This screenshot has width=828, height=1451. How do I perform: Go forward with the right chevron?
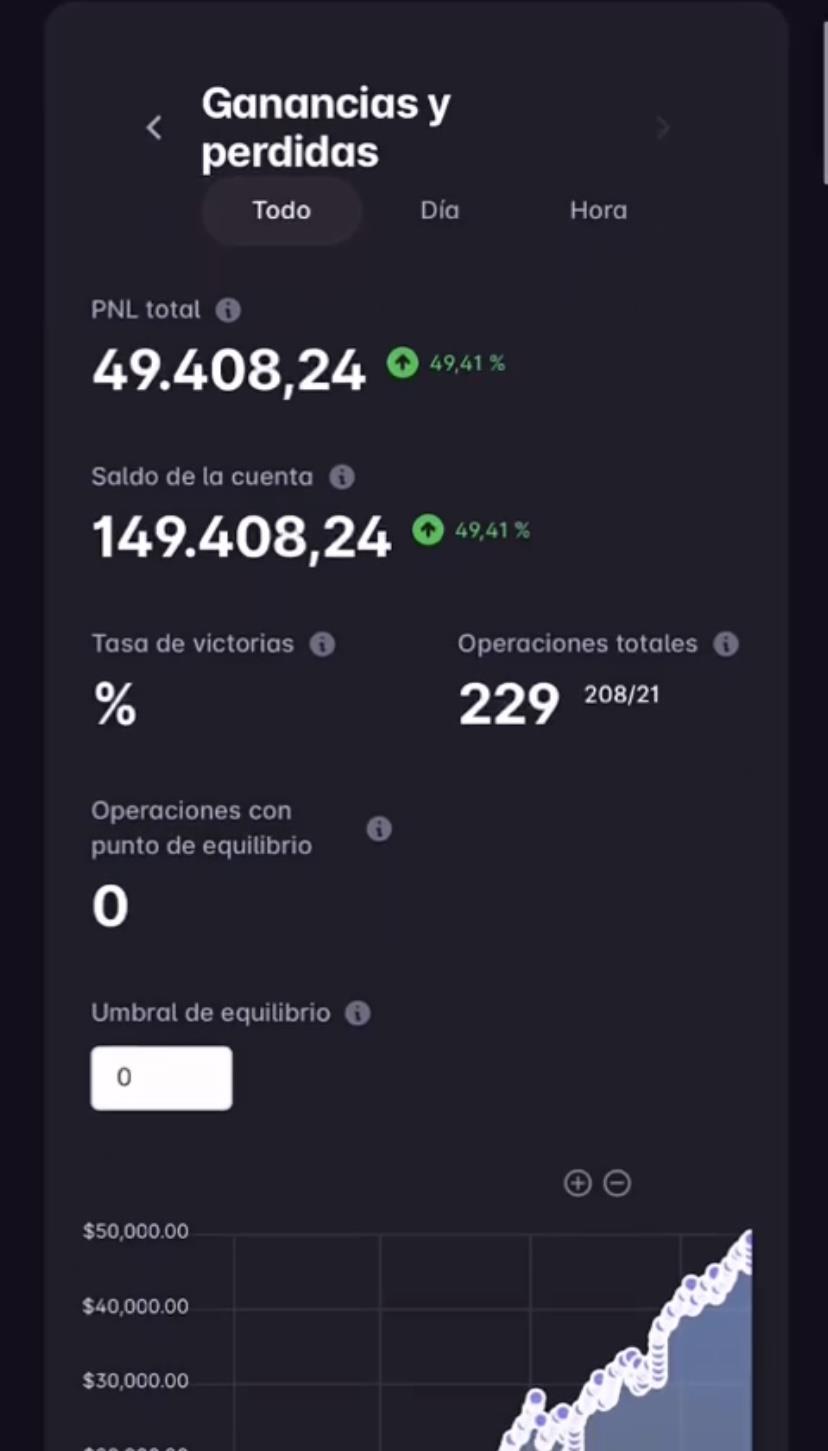(662, 127)
